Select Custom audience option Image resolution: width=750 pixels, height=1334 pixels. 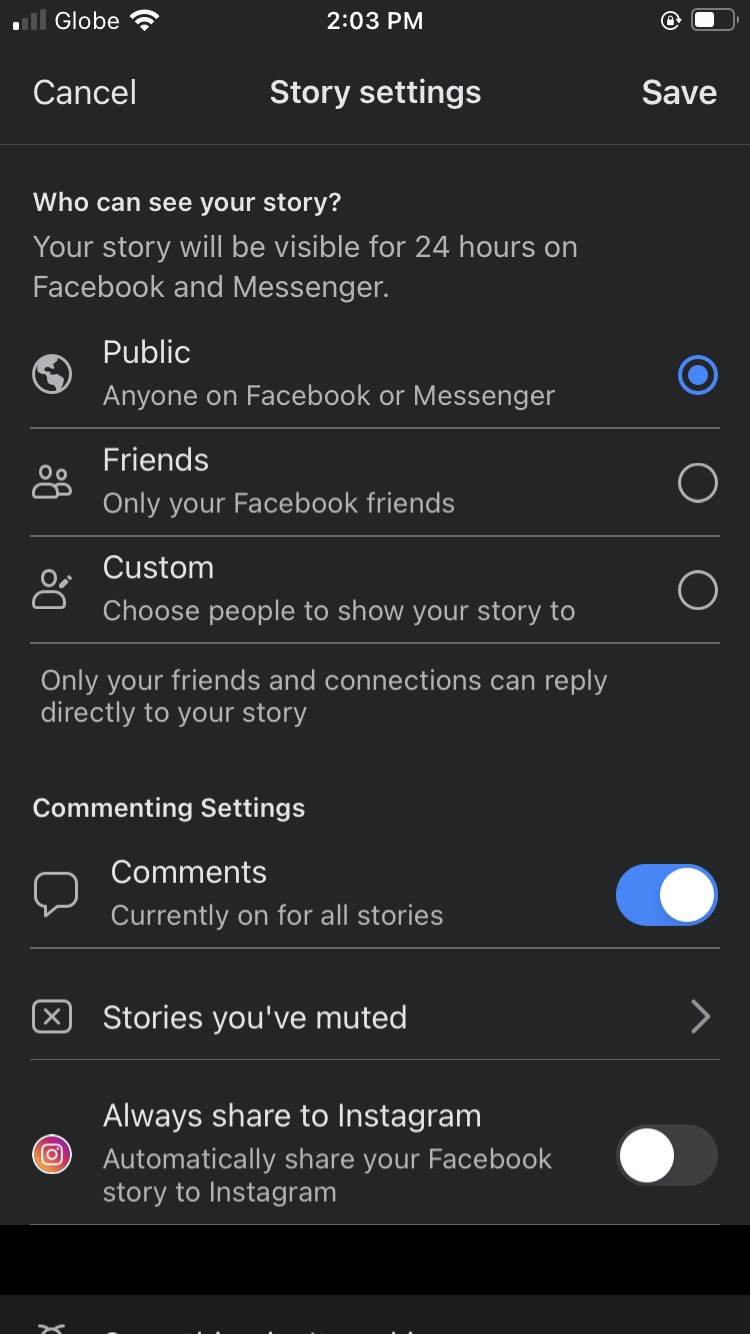(697, 590)
